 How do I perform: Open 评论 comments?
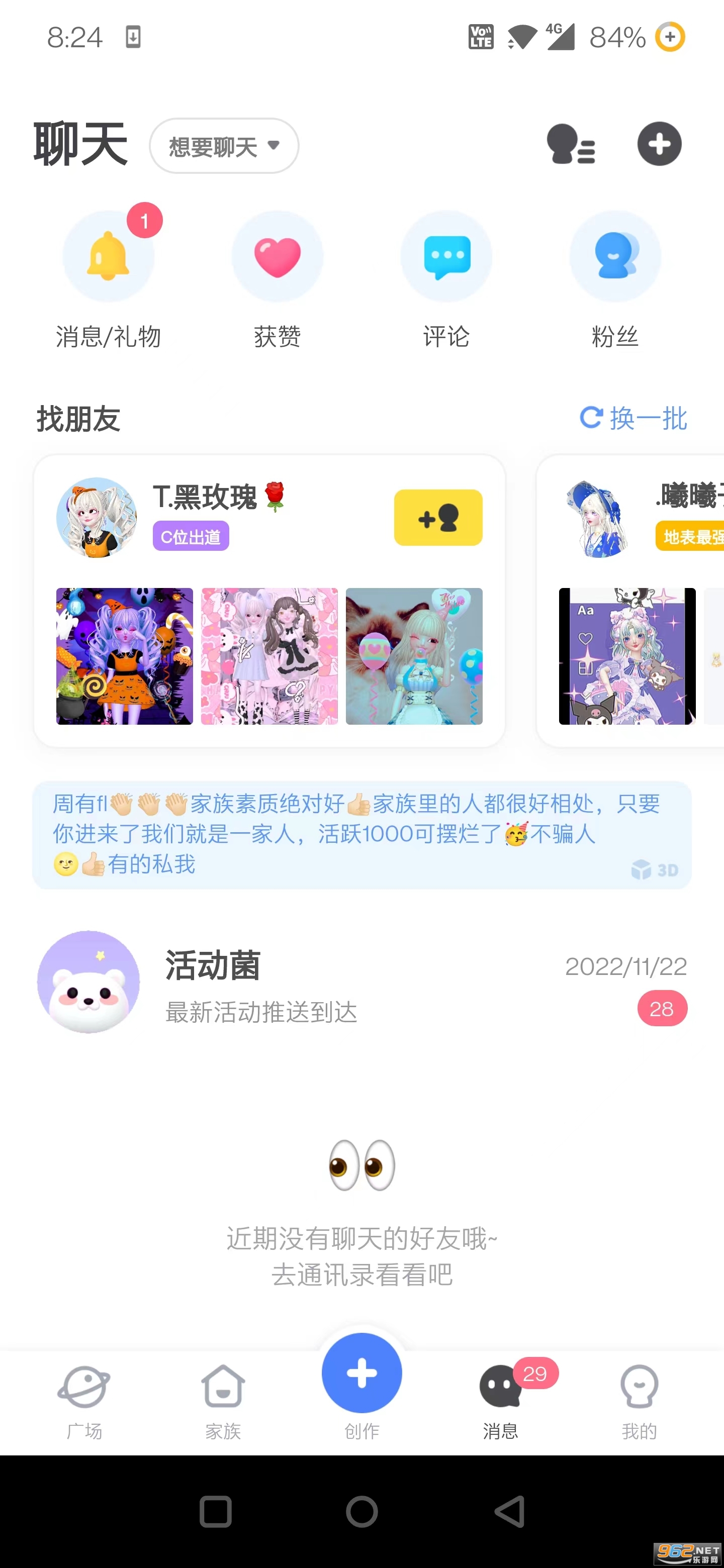tap(446, 257)
